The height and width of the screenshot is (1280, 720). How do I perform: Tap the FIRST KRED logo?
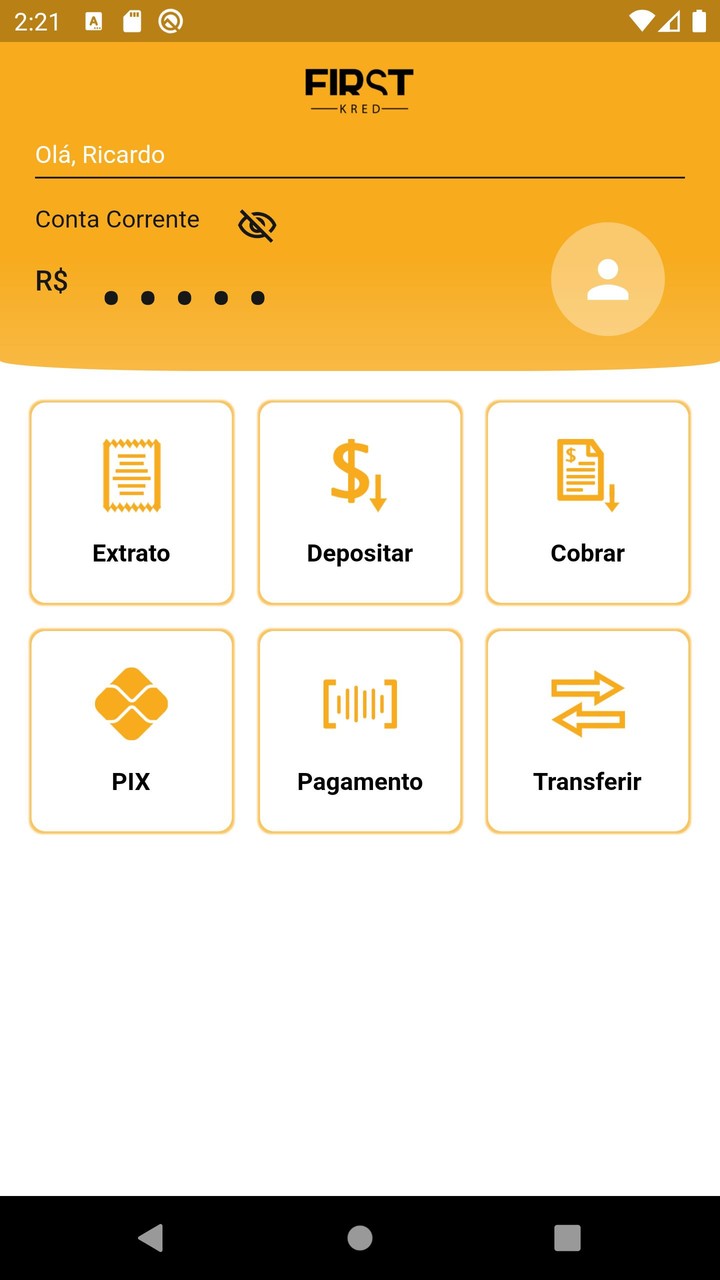358,88
